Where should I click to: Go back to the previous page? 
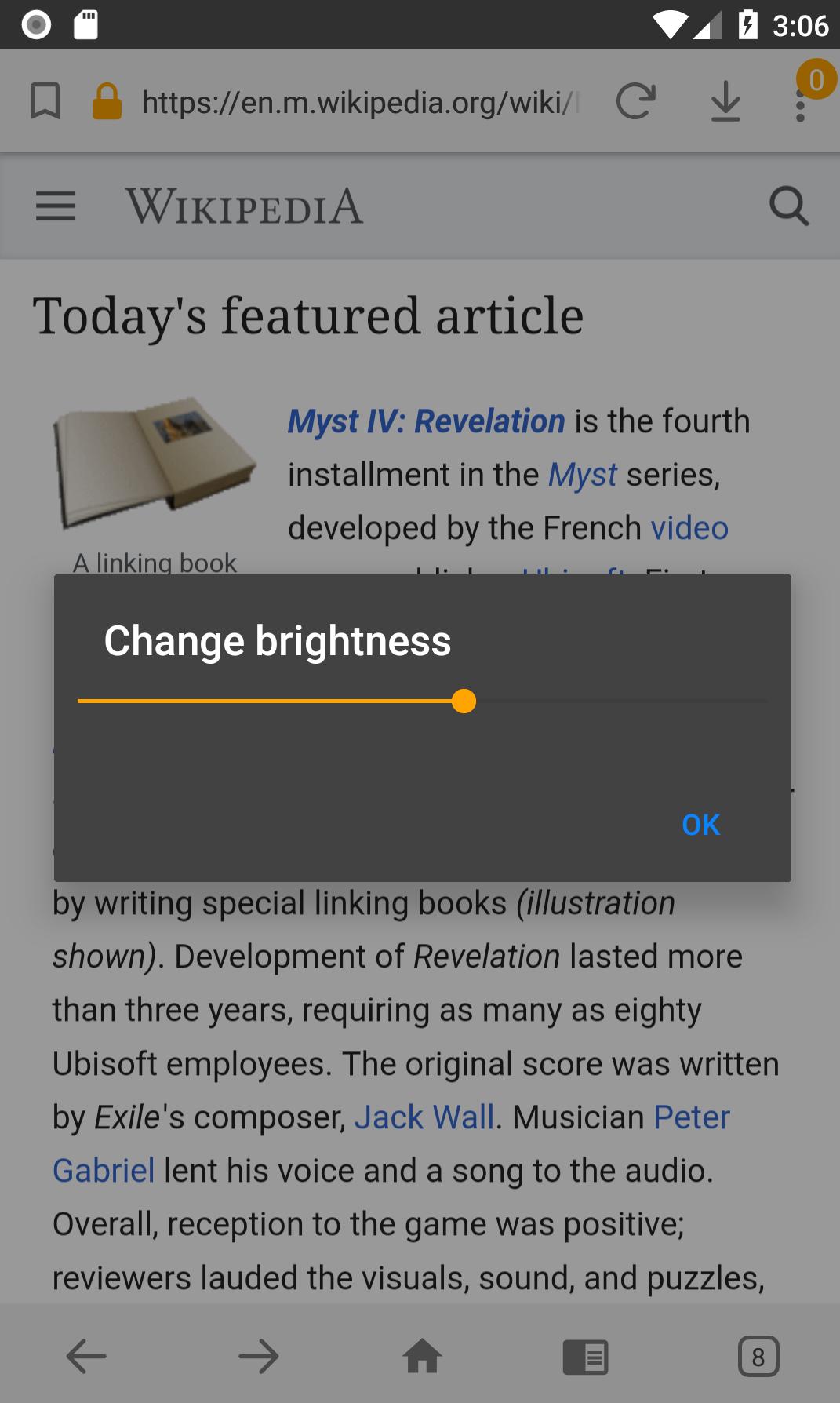[85, 1356]
